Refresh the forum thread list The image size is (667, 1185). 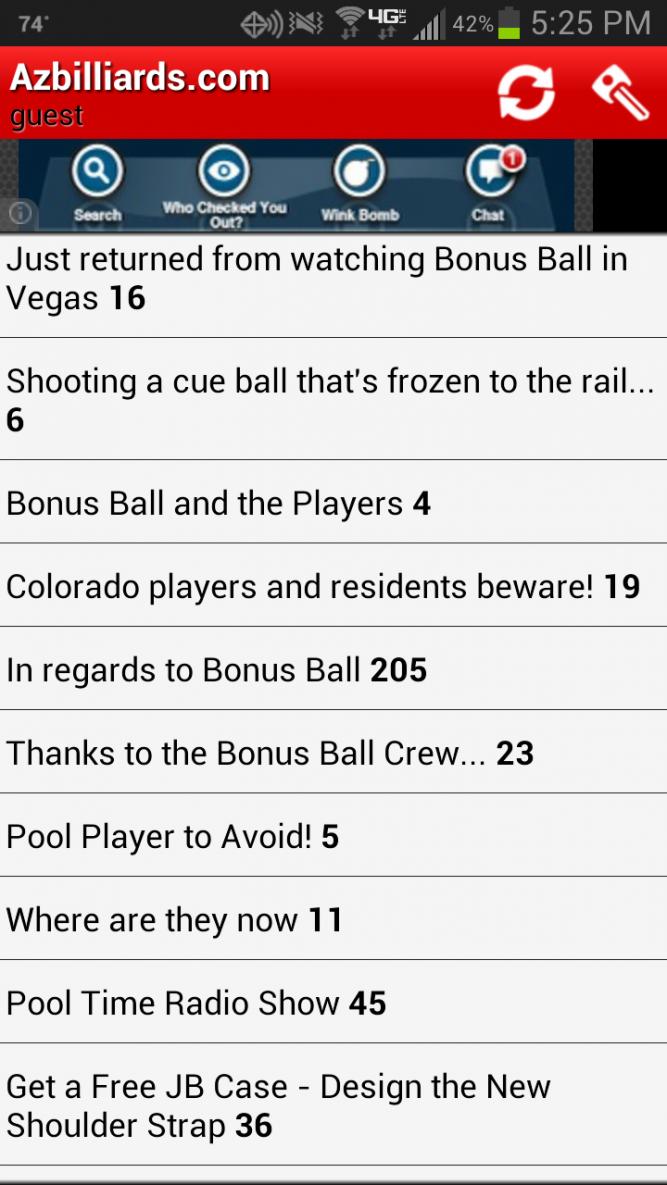click(526, 93)
